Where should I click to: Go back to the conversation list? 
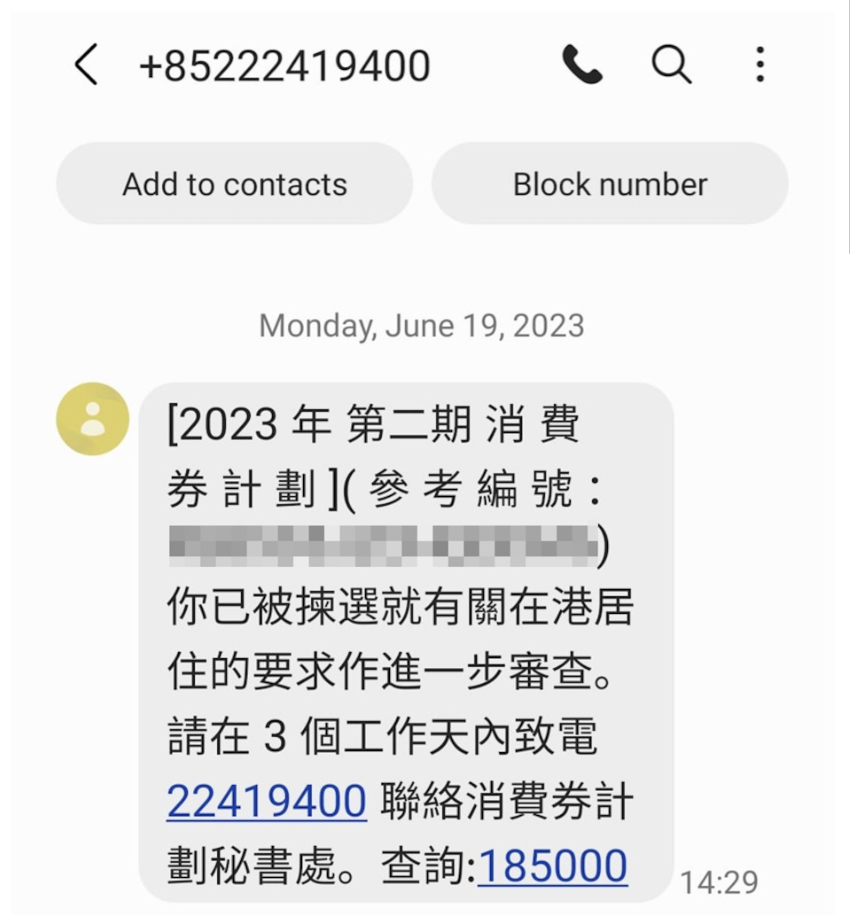point(87,66)
